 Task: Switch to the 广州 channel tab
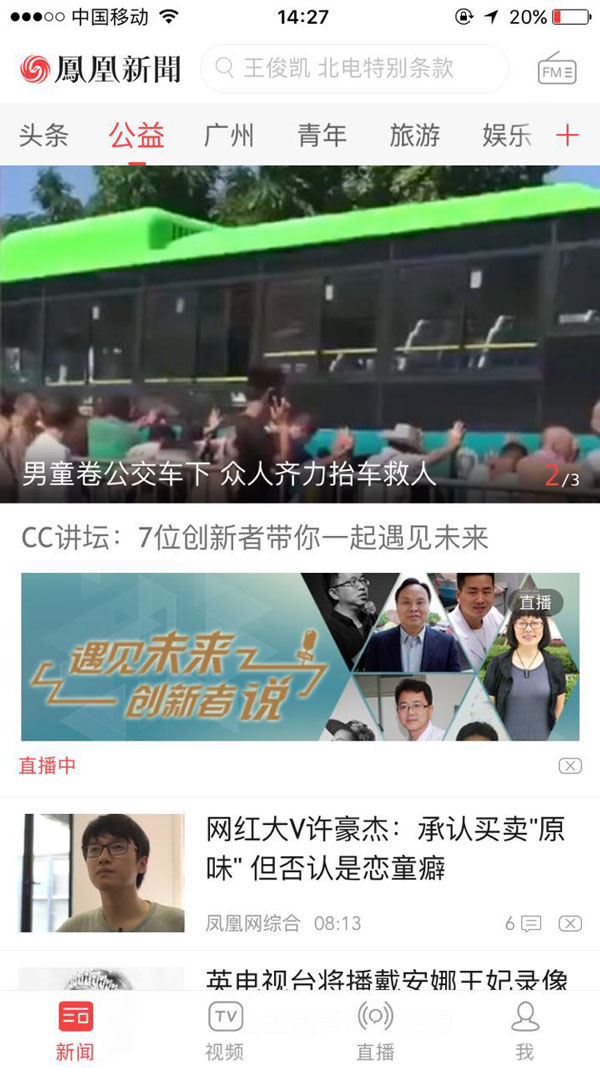[x=229, y=135]
